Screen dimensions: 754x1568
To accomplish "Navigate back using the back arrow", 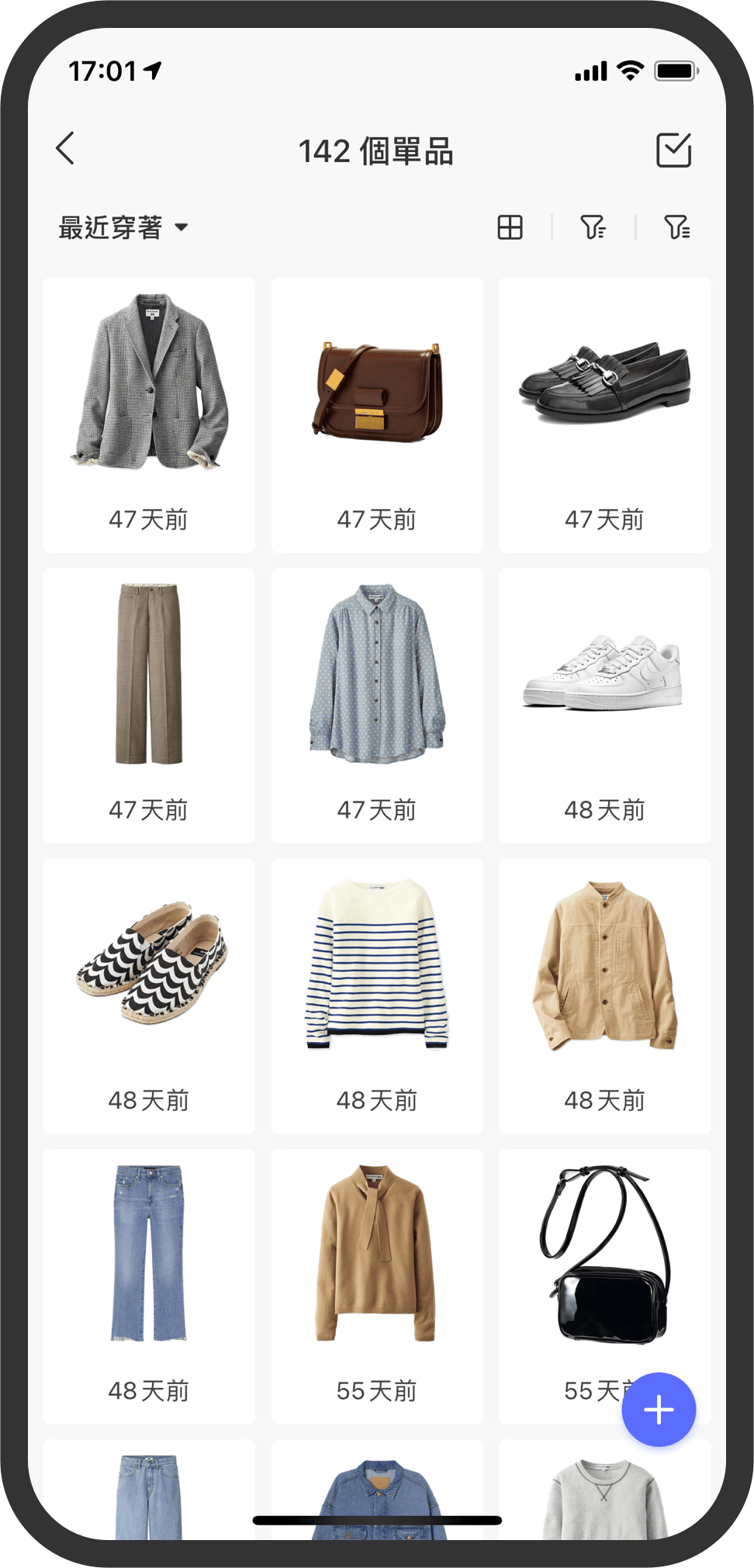I will [67, 150].
